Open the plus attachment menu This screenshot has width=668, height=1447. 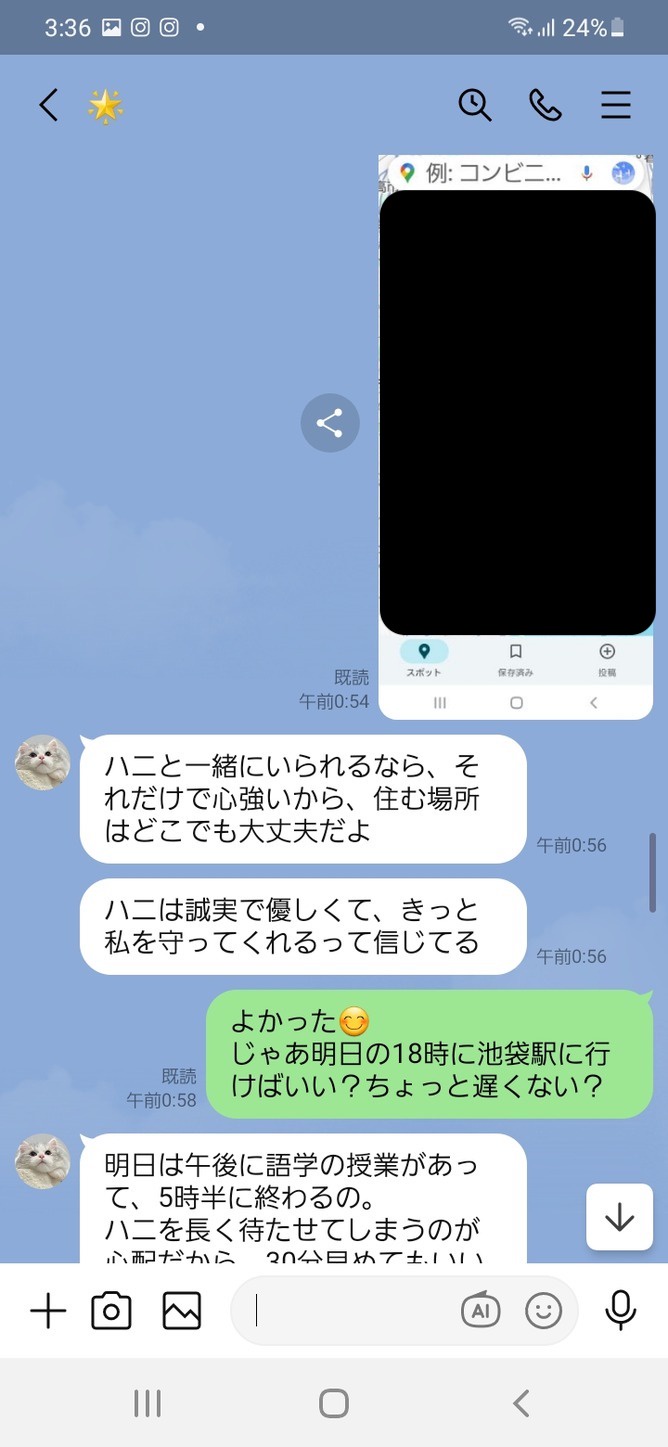(x=47, y=1311)
